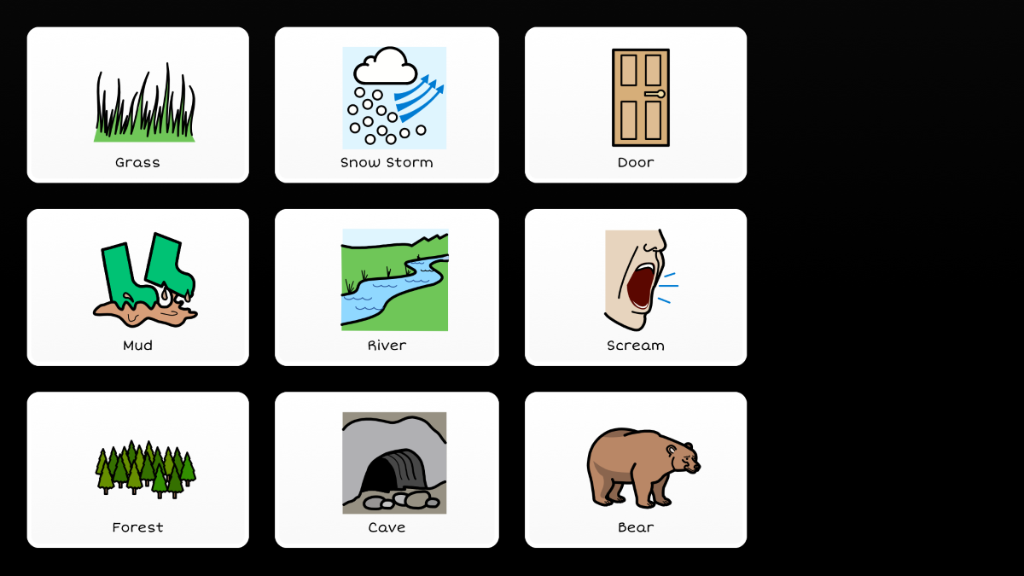Tap the Bear card

636,470
